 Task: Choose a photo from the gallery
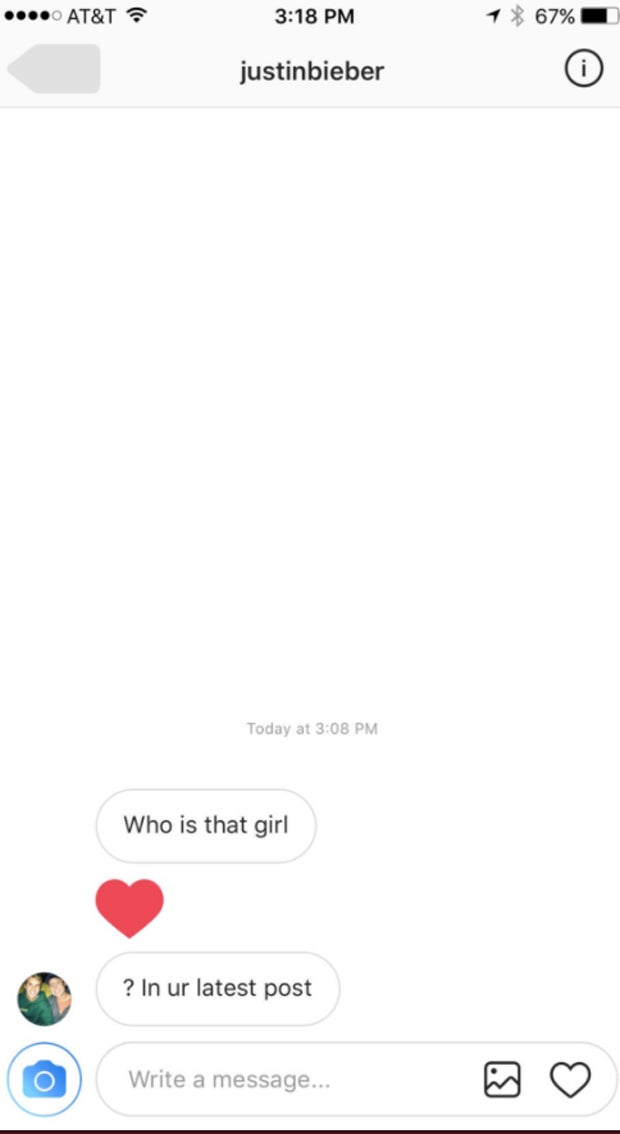[502, 1080]
